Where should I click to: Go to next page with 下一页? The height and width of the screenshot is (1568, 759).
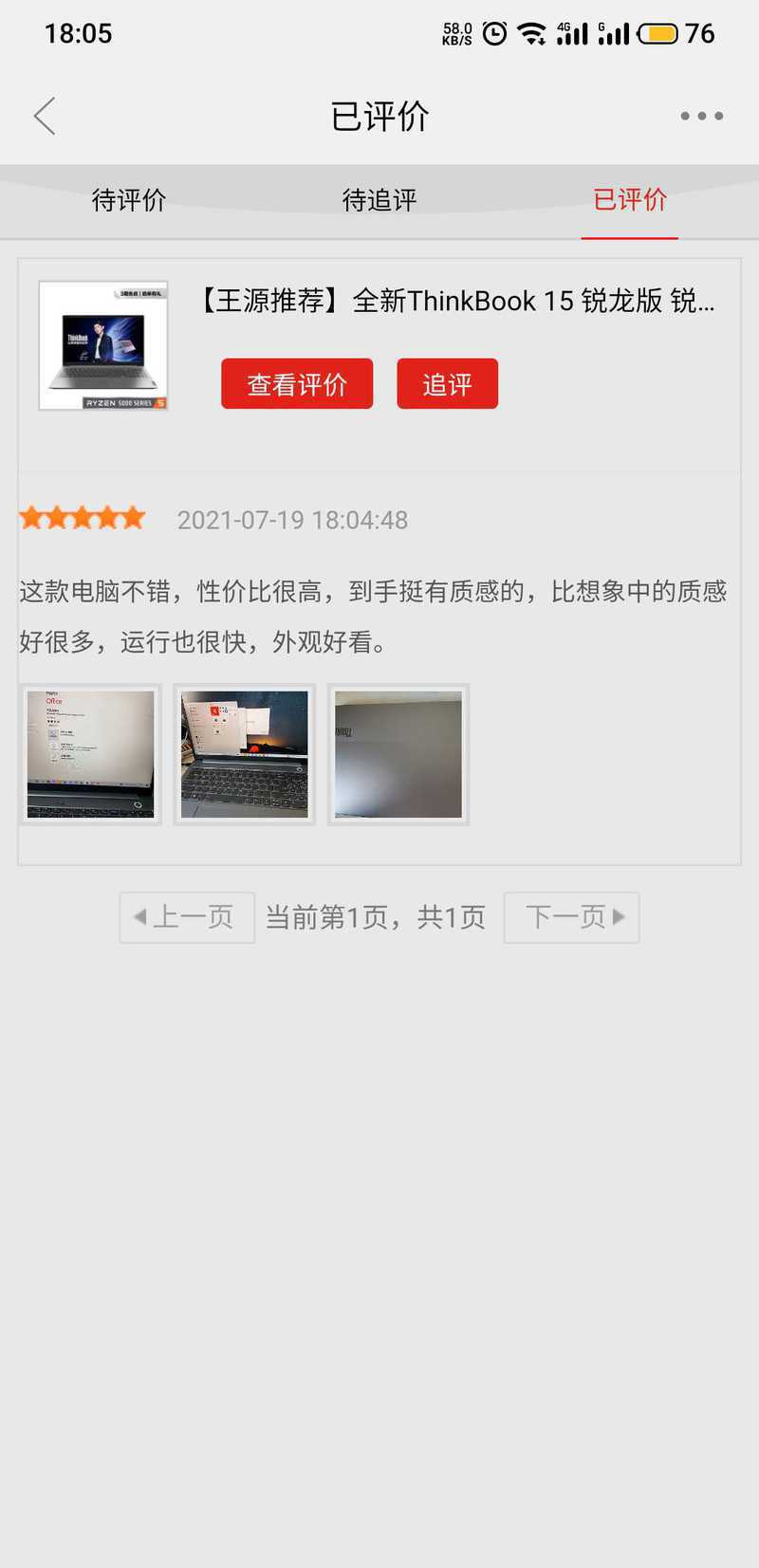click(x=571, y=917)
